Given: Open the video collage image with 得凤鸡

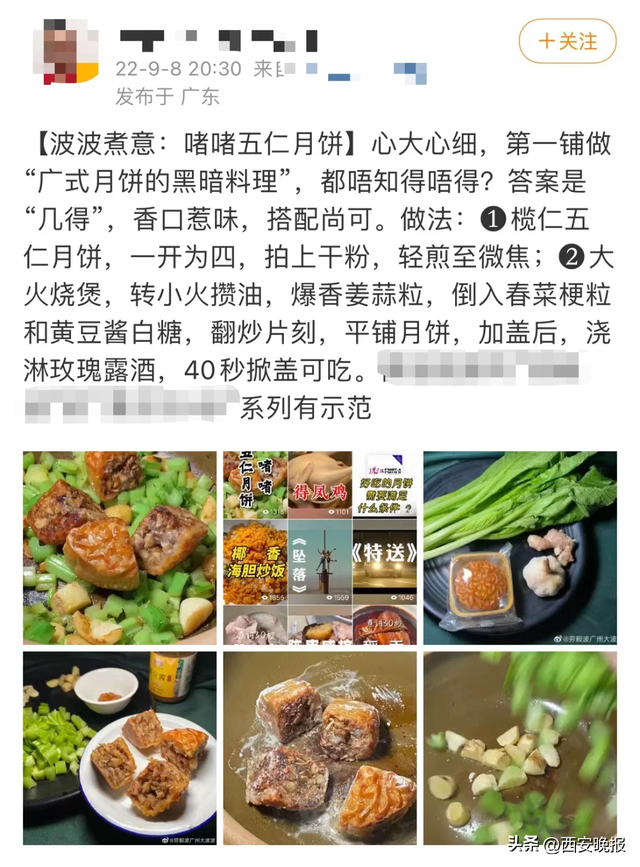Looking at the screenshot, I should 320,548.
